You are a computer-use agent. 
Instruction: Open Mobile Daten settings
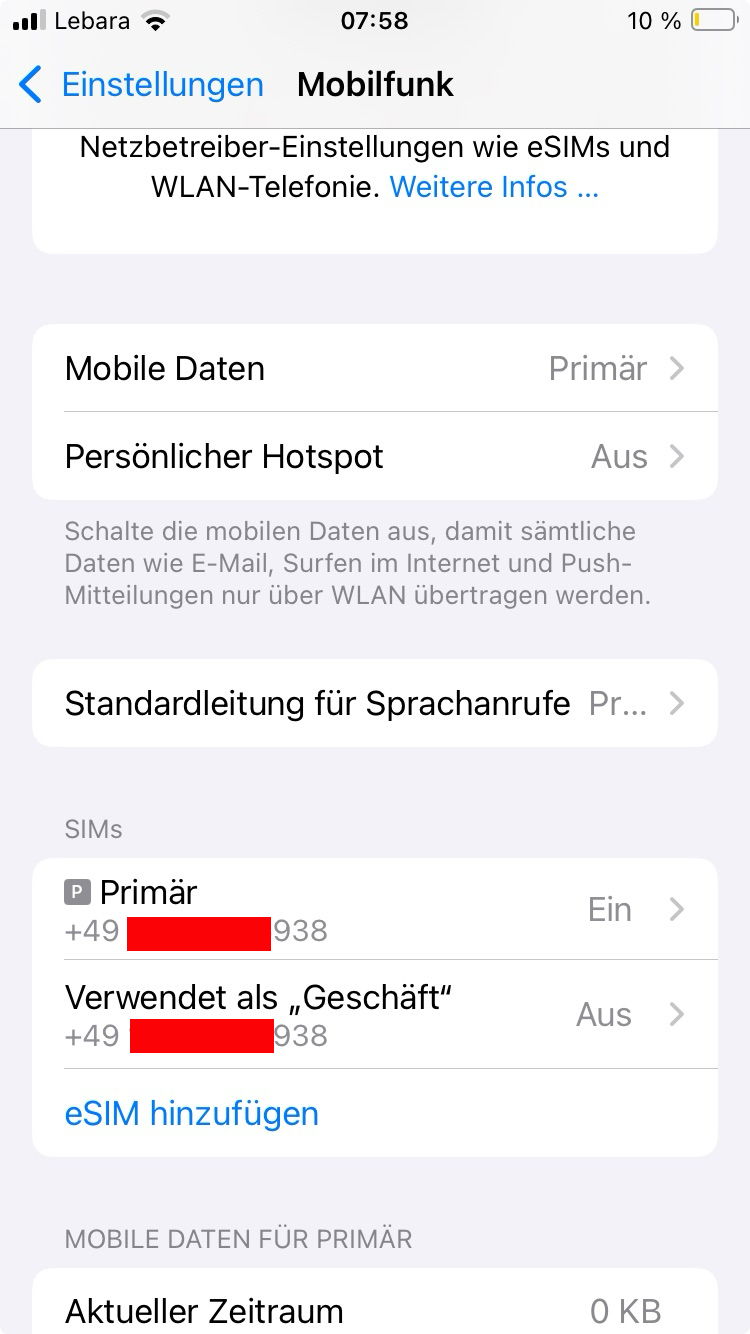375,368
